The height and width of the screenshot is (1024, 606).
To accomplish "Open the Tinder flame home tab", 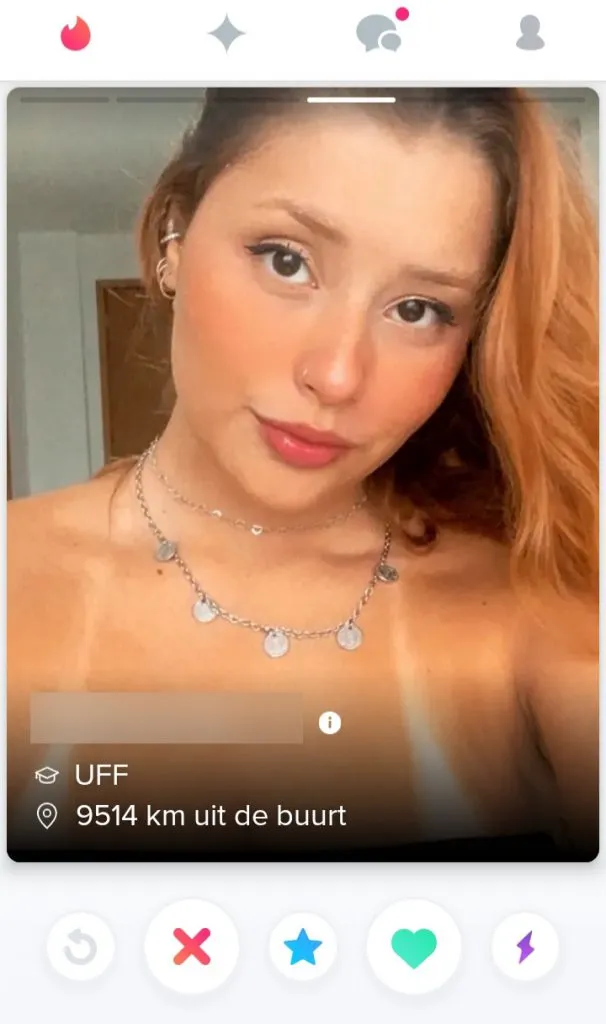I will click(76, 35).
